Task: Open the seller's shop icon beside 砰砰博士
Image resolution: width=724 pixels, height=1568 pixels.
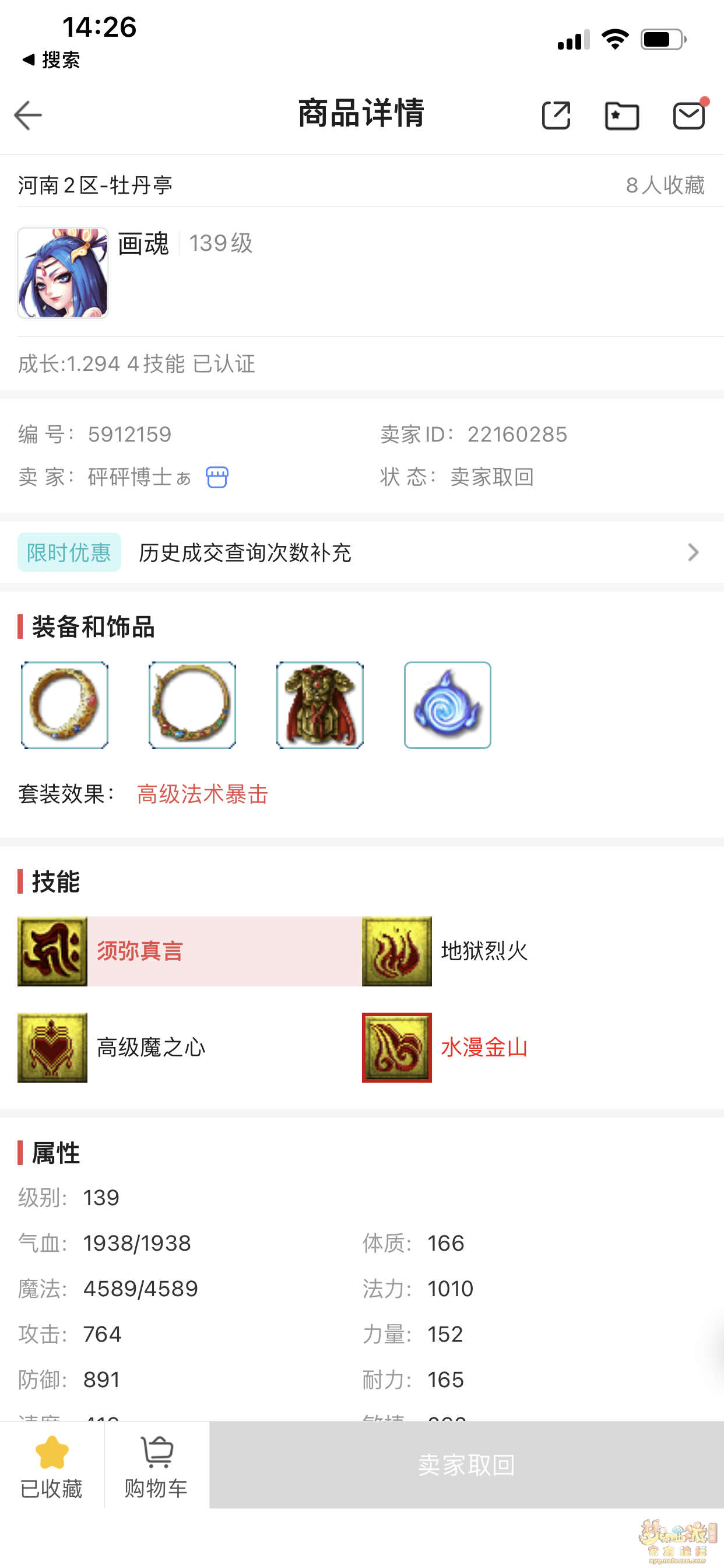Action: (217, 477)
